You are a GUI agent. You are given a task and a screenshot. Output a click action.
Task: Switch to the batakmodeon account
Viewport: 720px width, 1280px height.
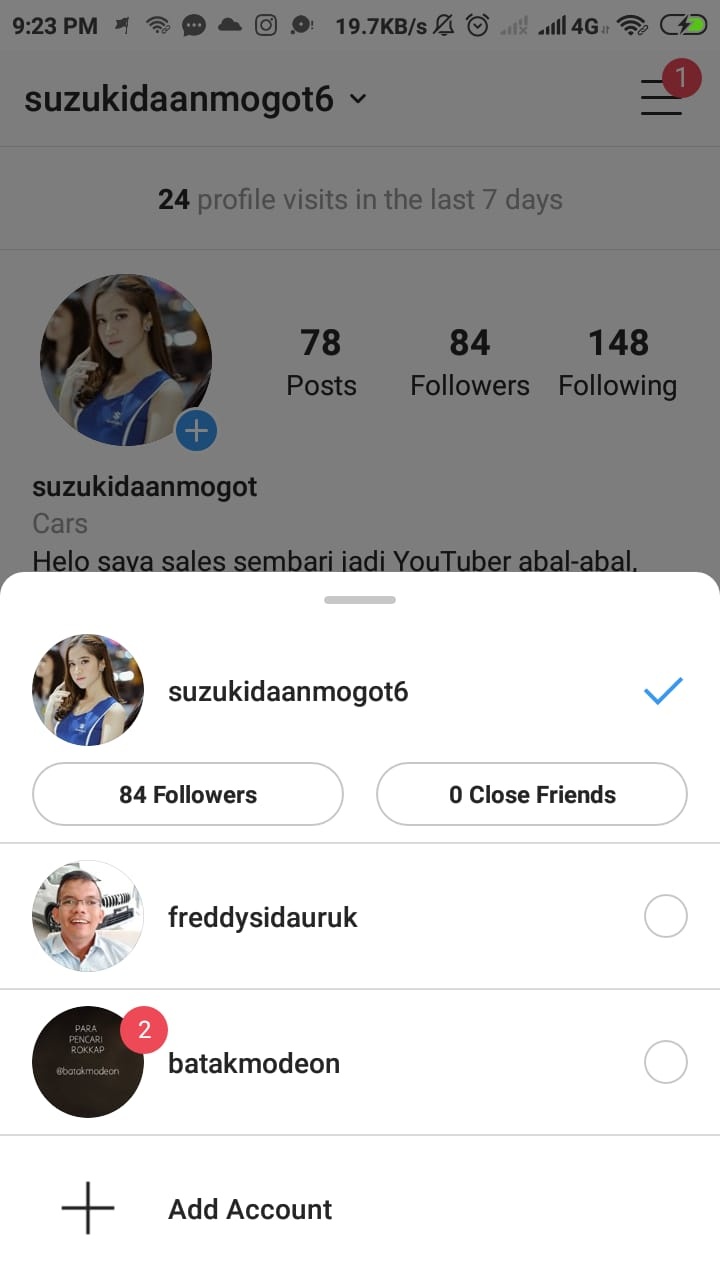253,1063
